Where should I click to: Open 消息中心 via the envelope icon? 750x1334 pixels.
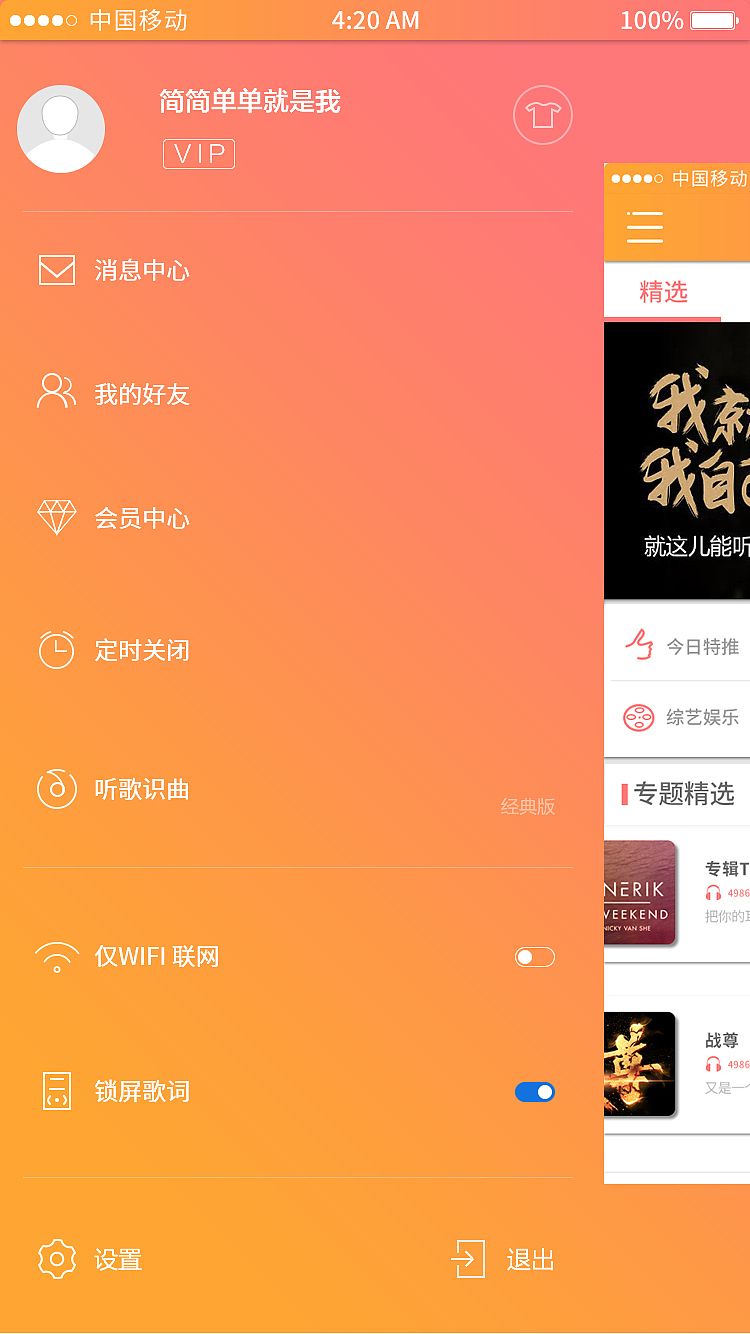point(57,270)
